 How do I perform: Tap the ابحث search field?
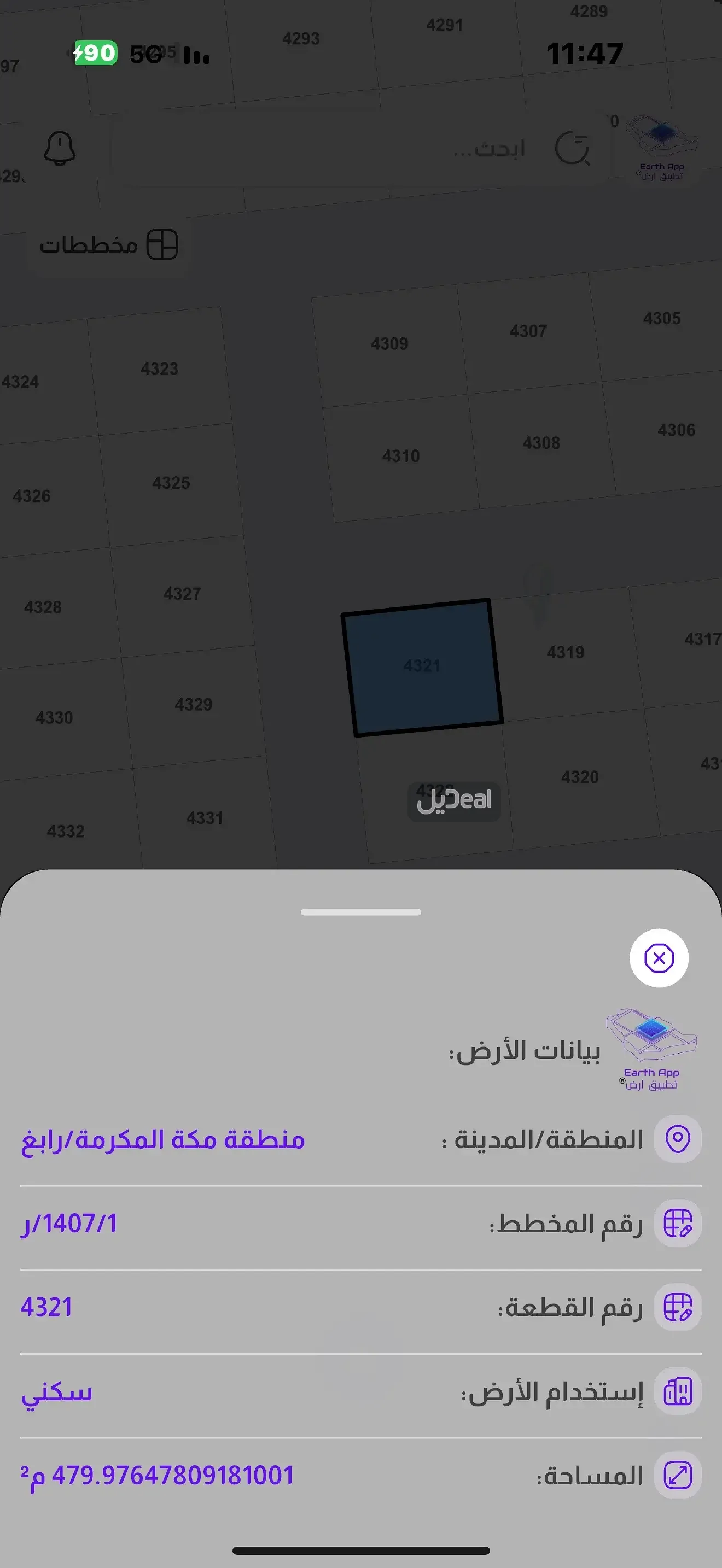(x=365, y=149)
